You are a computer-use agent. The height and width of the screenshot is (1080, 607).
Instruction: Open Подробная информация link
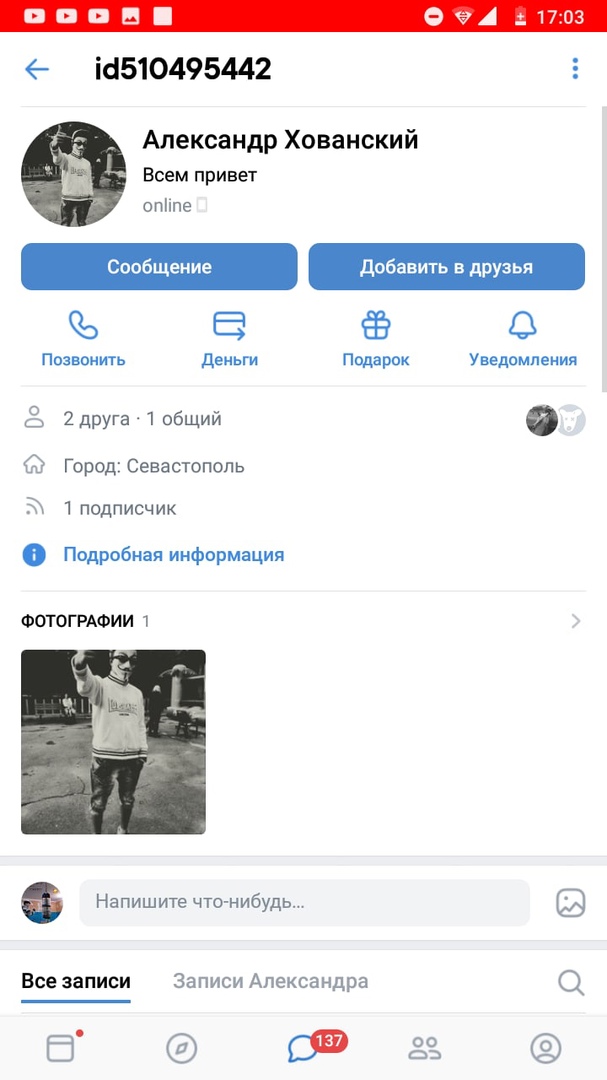(173, 555)
